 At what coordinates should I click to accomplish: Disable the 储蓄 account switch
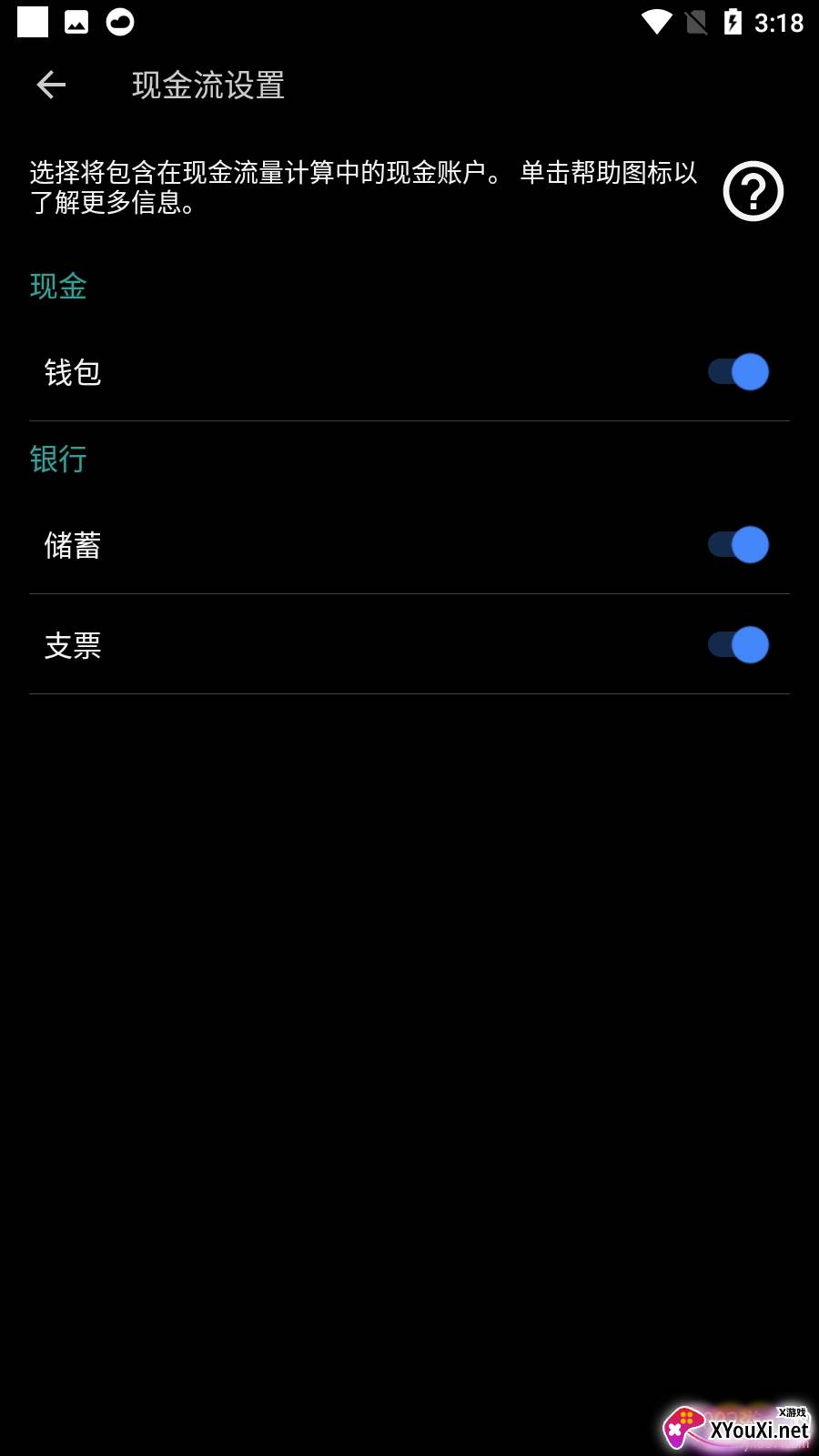[738, 545]
